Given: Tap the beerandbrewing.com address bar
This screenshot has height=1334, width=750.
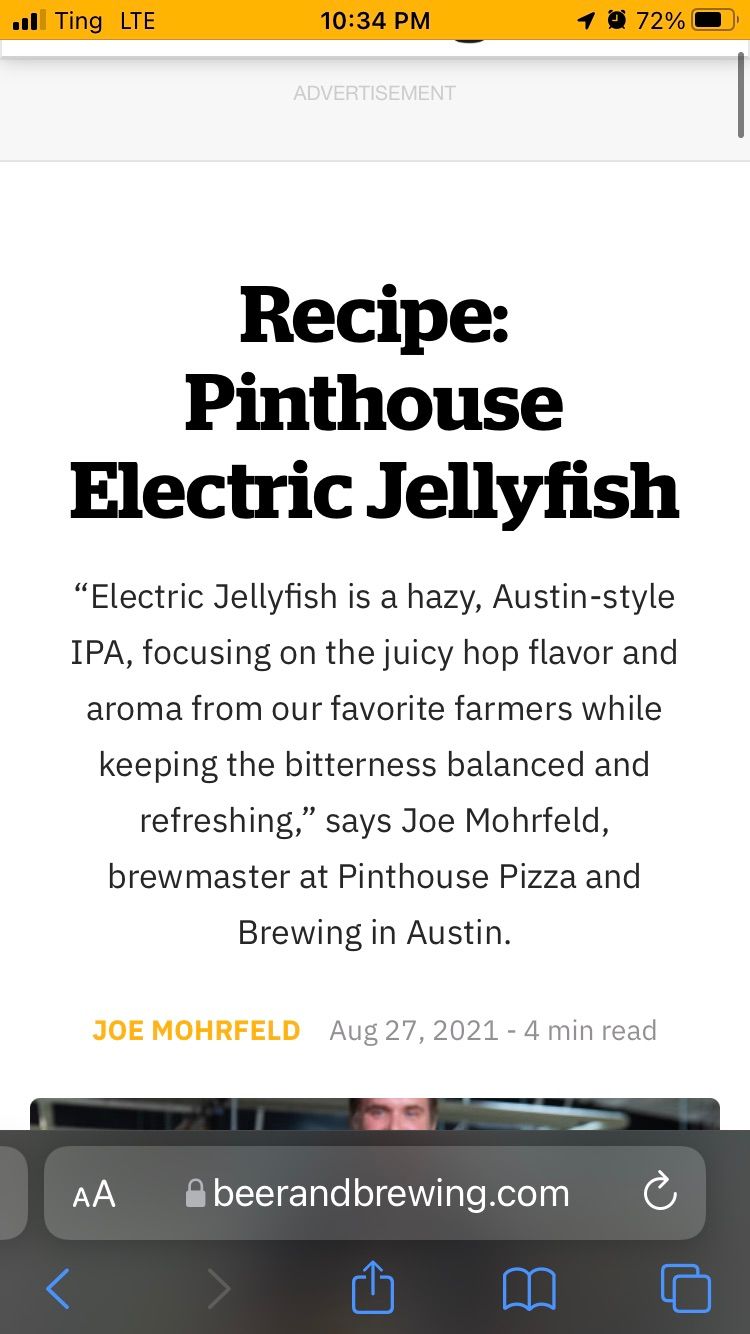Looking at the screenshot, I should click(x=390, y=1194).
